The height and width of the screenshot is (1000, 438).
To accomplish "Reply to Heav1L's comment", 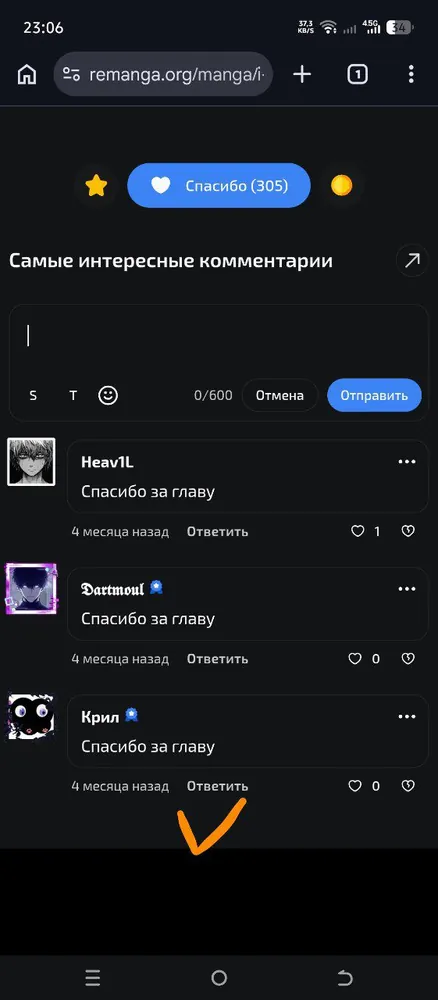I will (217, 531).
